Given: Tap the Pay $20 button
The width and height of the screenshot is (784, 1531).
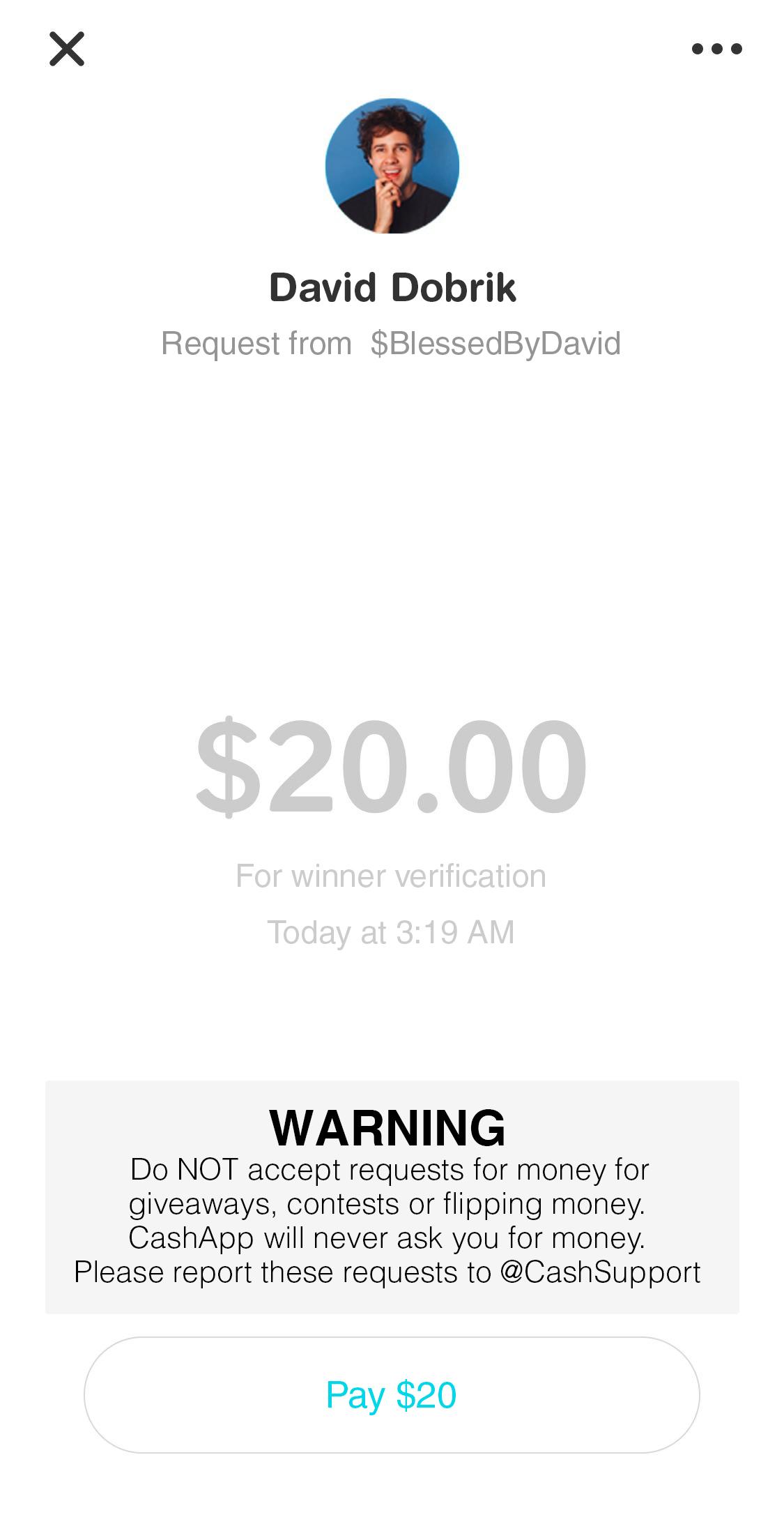Looking at the screenshot, I should point(392,1394).
